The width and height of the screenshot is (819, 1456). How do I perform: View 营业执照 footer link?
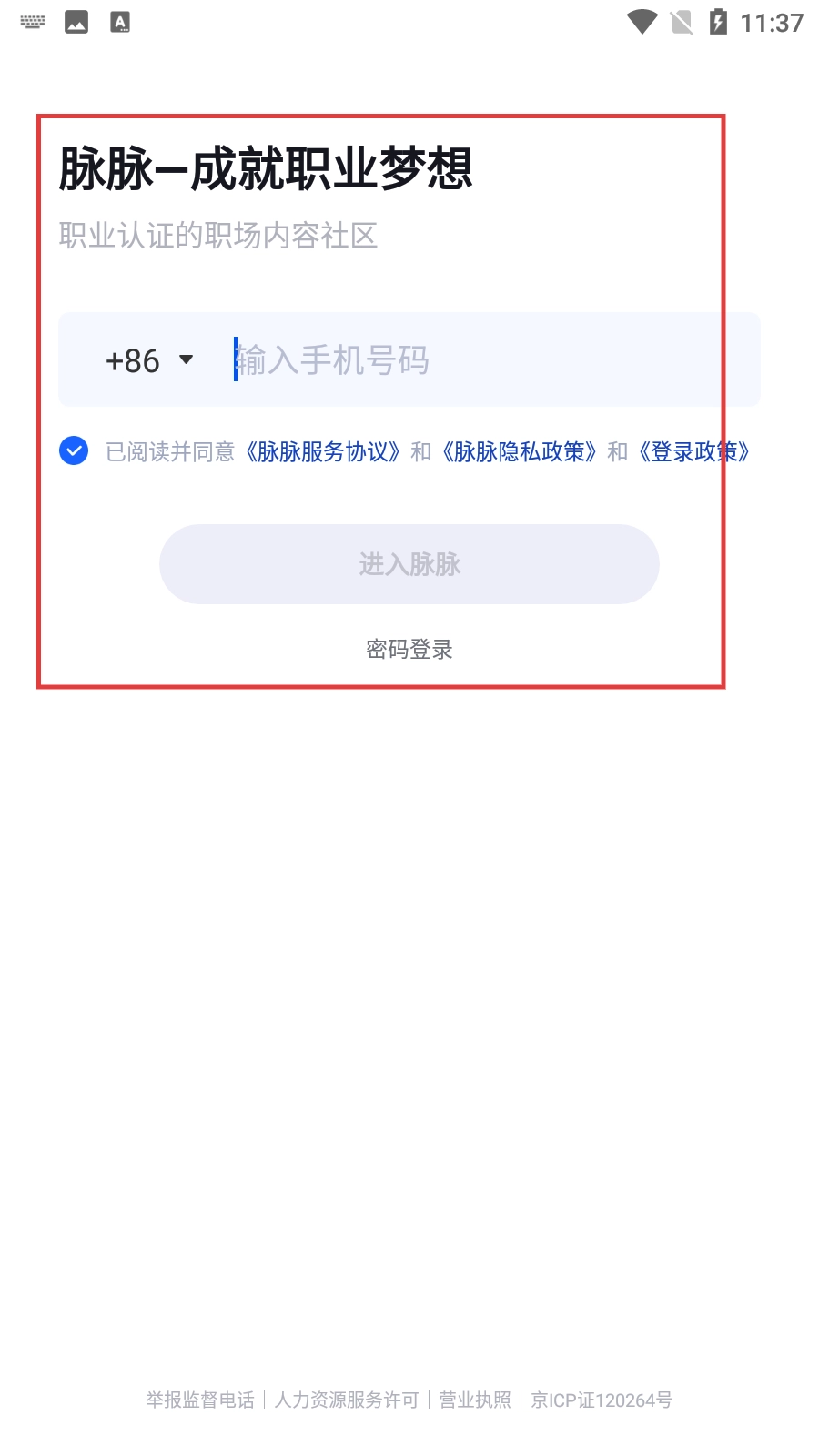coord(475,1400)
